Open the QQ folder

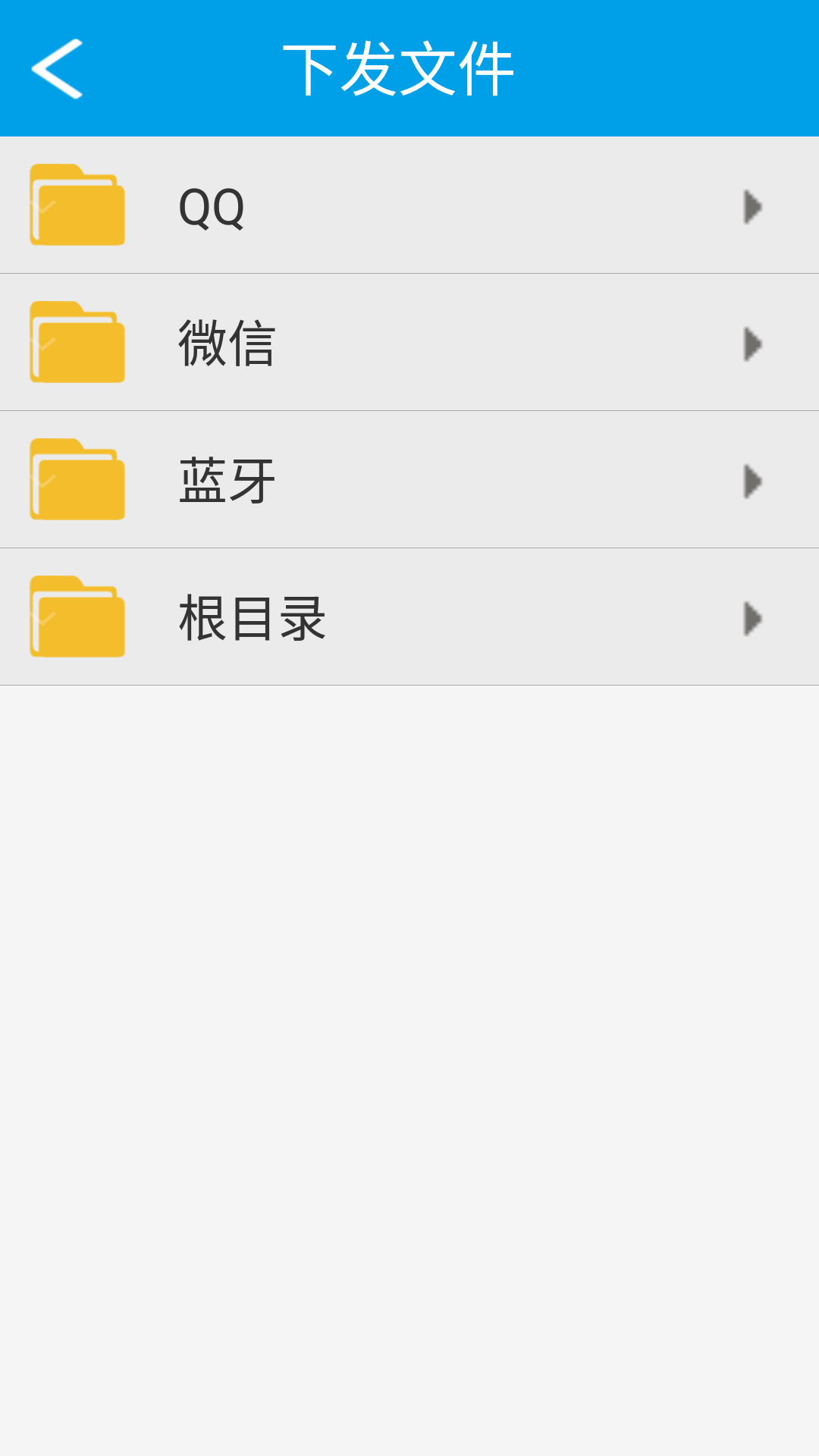(409, 206)
